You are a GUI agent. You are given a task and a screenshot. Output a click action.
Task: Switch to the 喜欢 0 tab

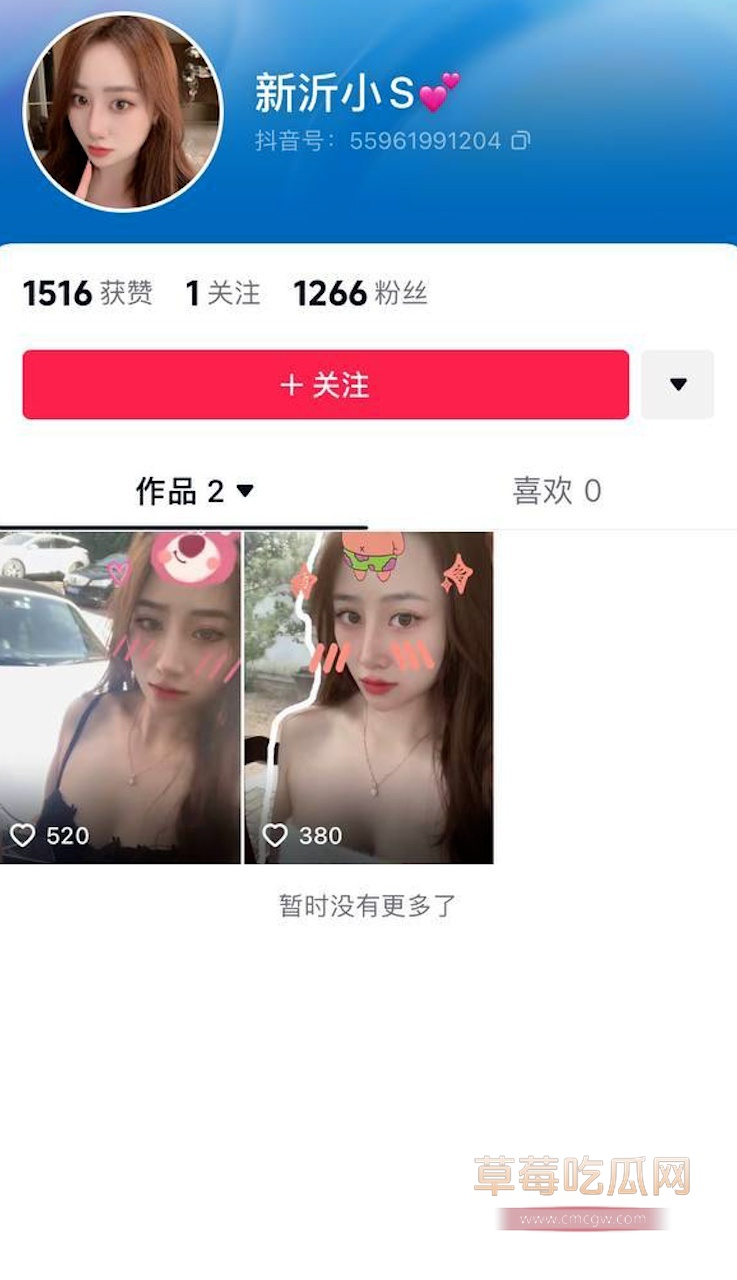click(556, 491)
